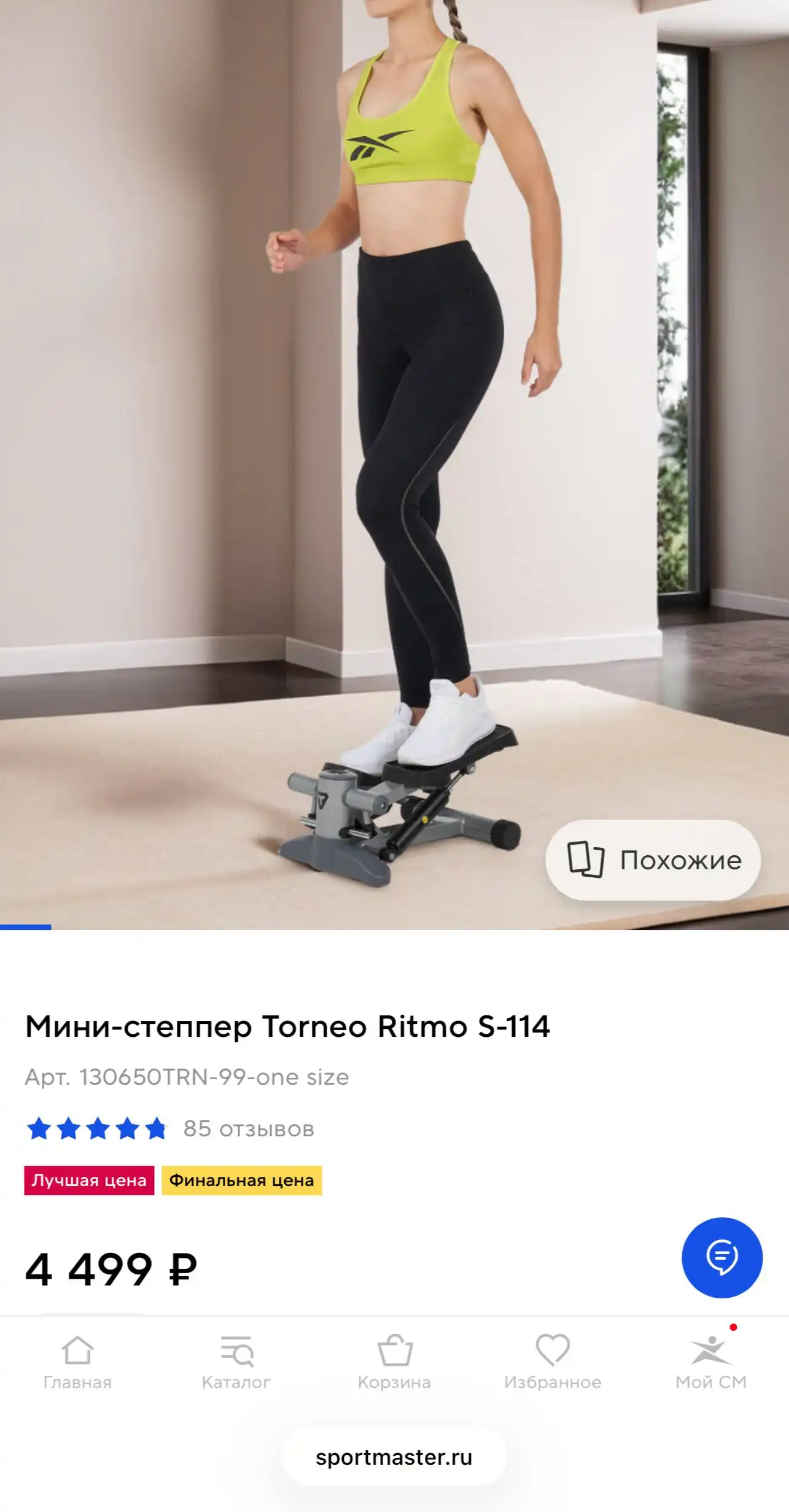Open the 85 отзывов reviews
The height and width of the screenshot is (1512, 789).
(x=248, y=1128)
